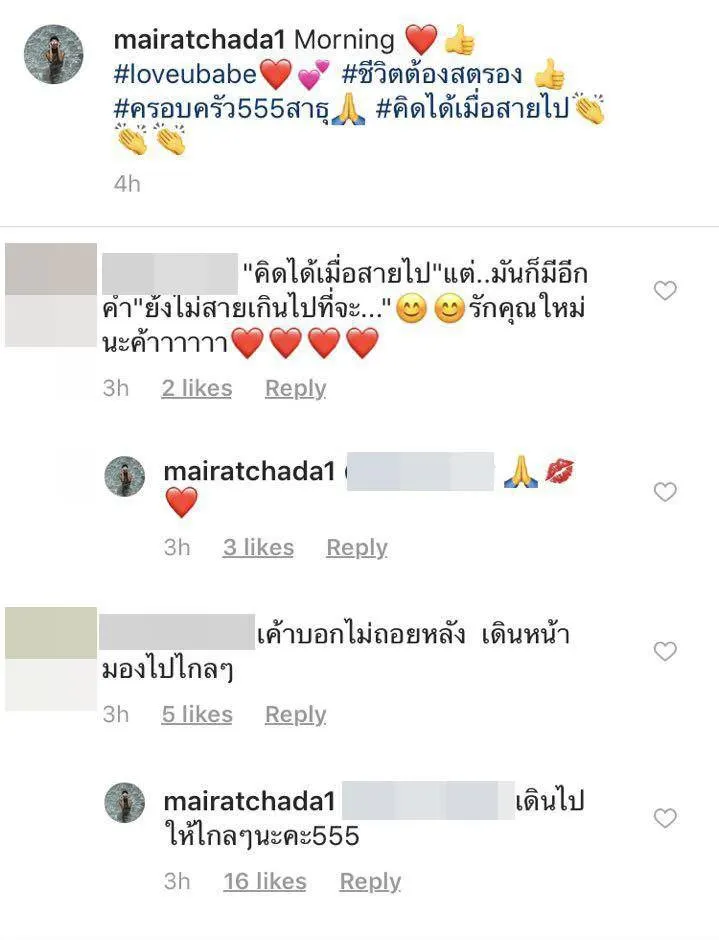Reply to the comment with 16 likes

[370, 881]
